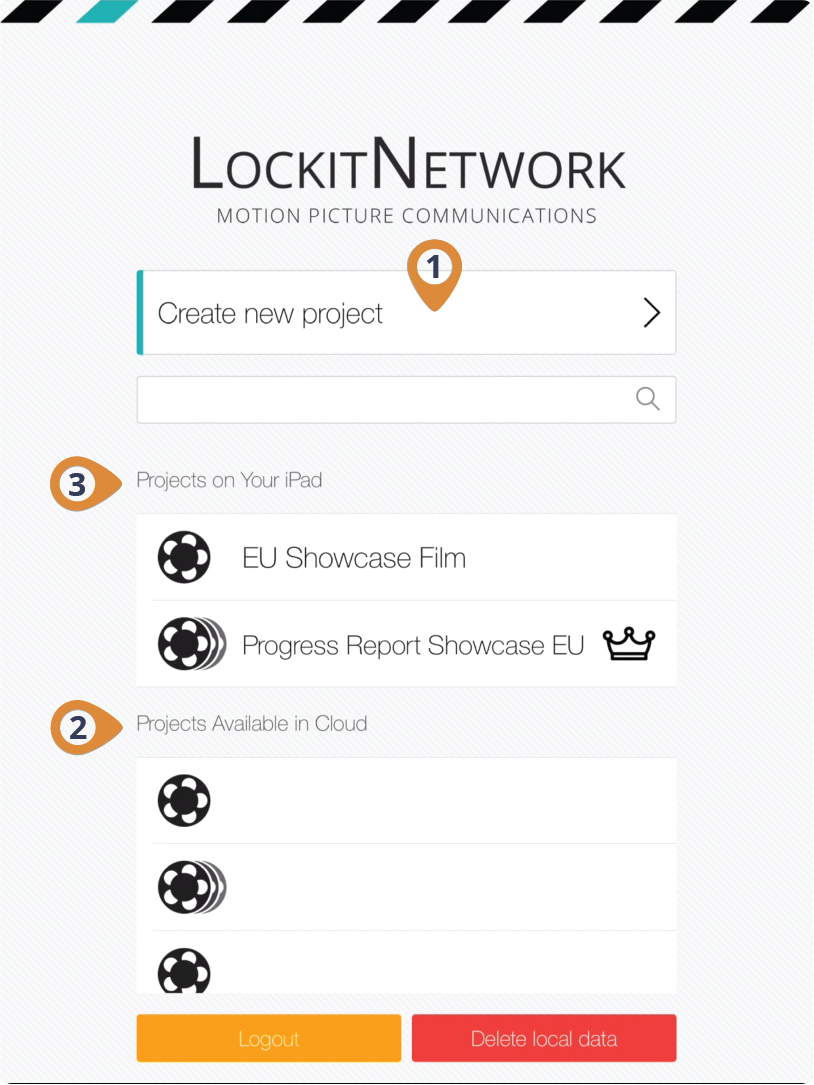The width and height of the screenshot is (814, 1085).
Task: Open Progress Report Showcase EU project
Action: tap(412, 645)
